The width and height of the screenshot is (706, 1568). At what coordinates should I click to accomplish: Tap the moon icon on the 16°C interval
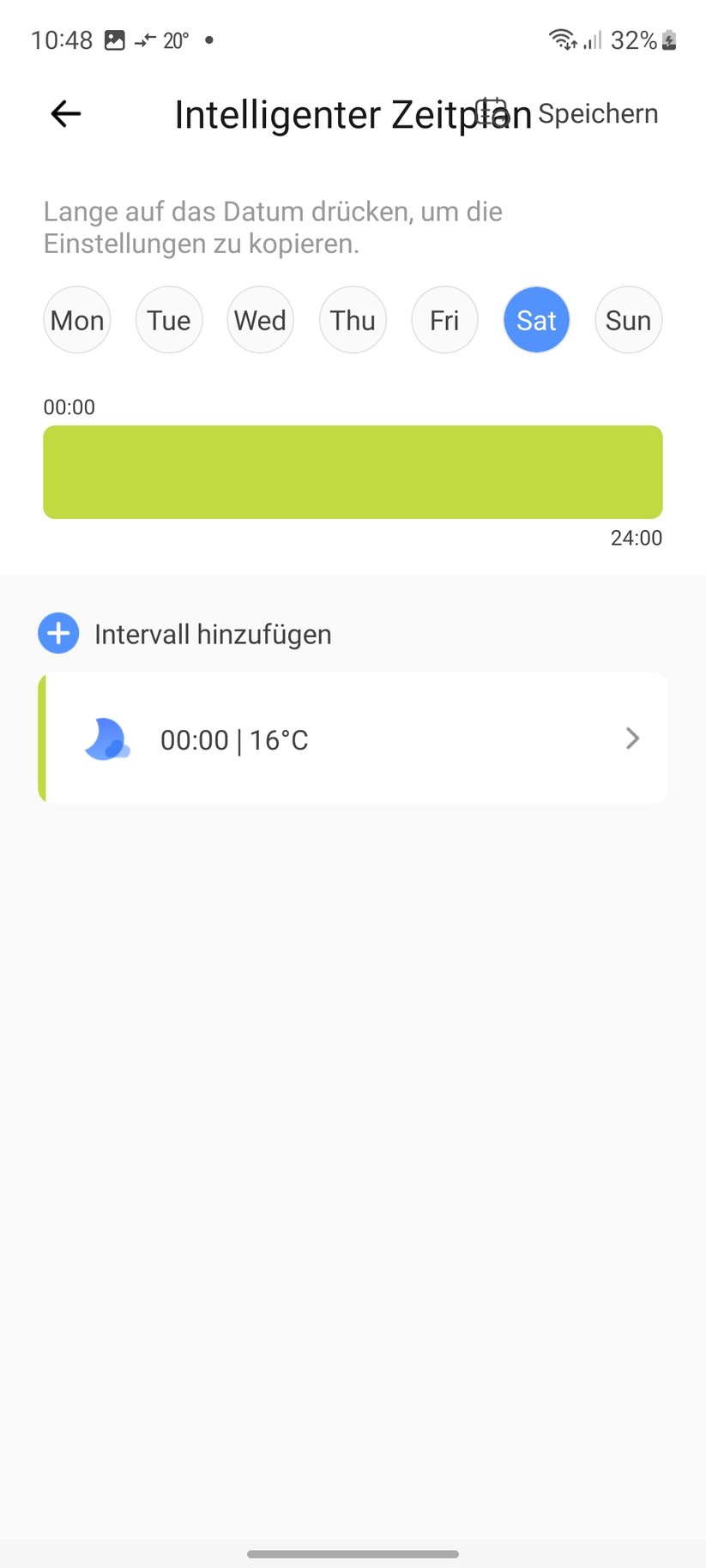(107, 739)
